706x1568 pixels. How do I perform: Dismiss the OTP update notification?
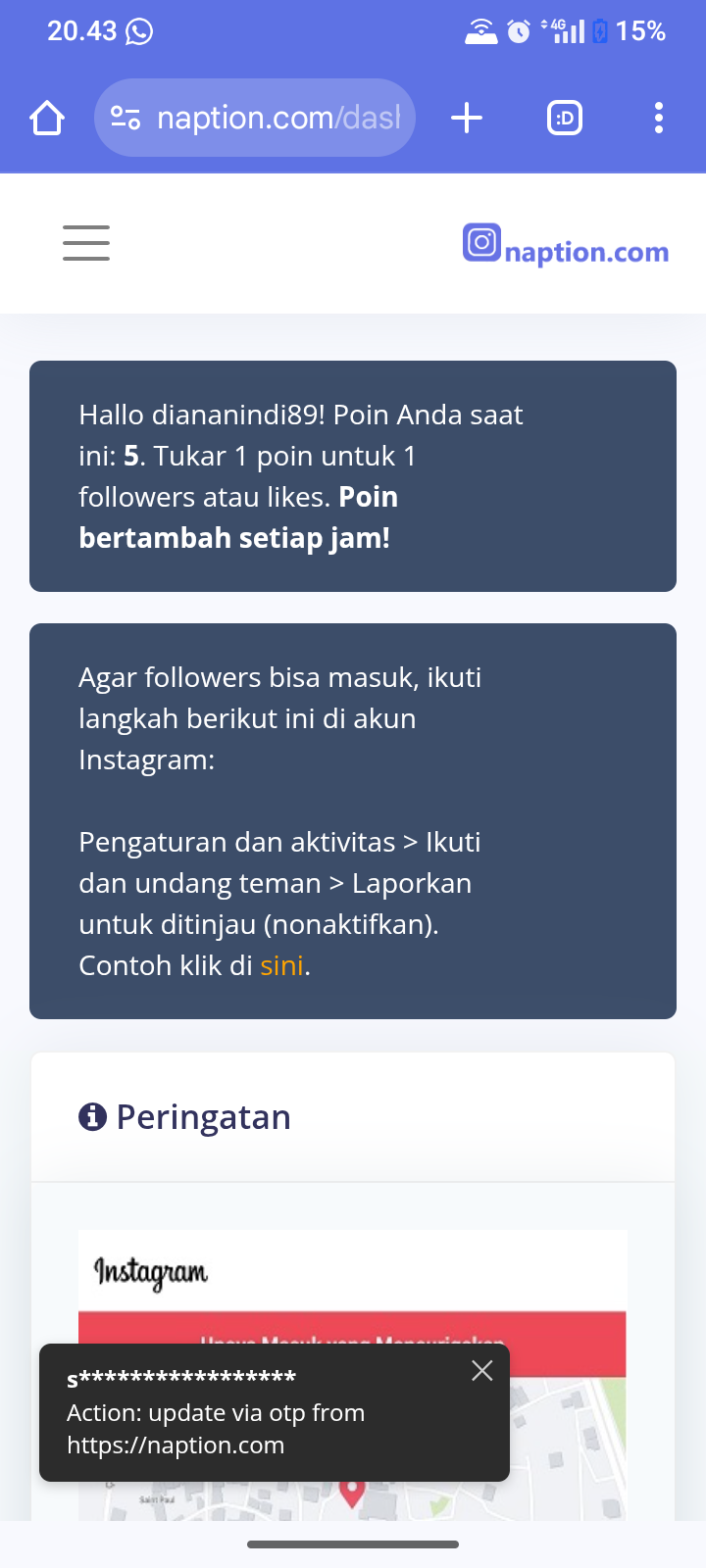point(481,1371)
